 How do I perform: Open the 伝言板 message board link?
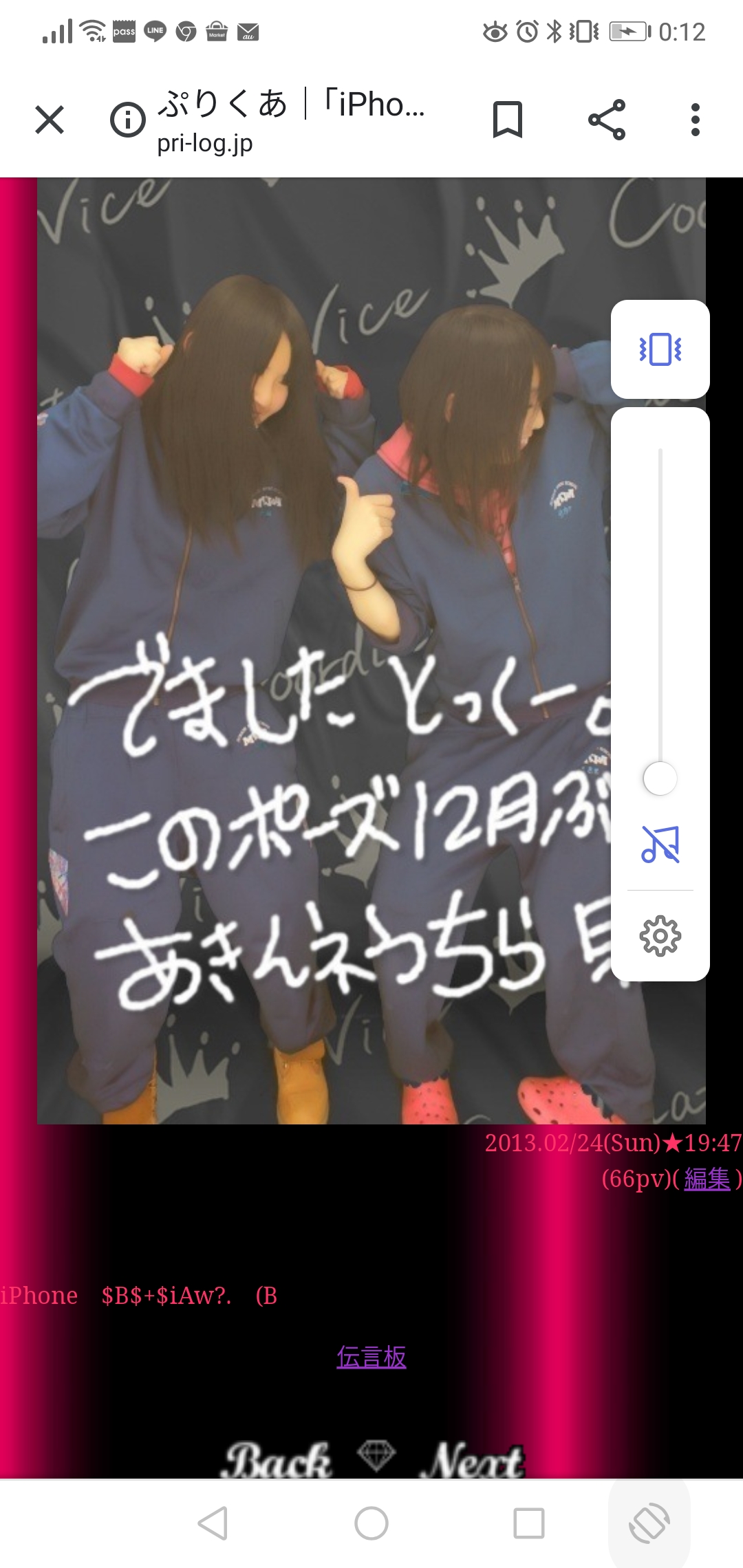pyautogui.click(x=371, y=1358)
